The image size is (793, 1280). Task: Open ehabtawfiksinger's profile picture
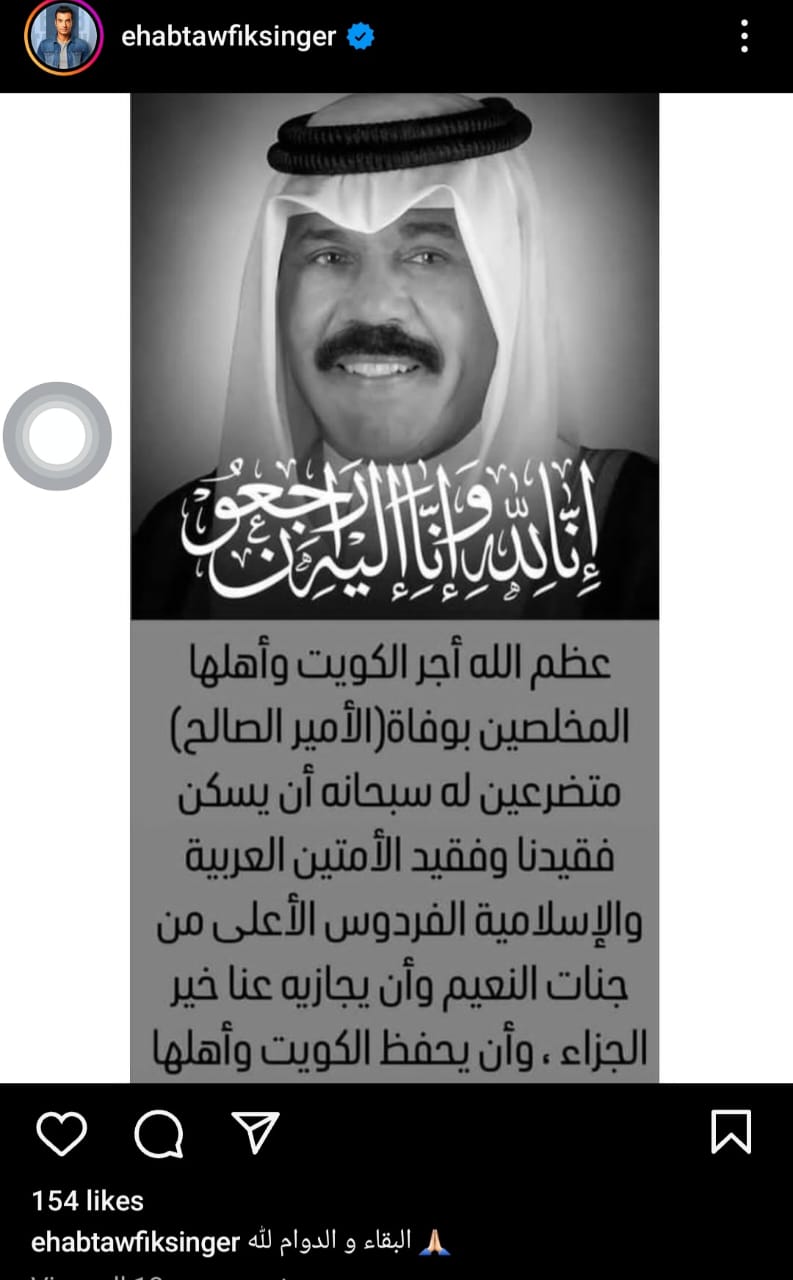click(x=65, y=38)
